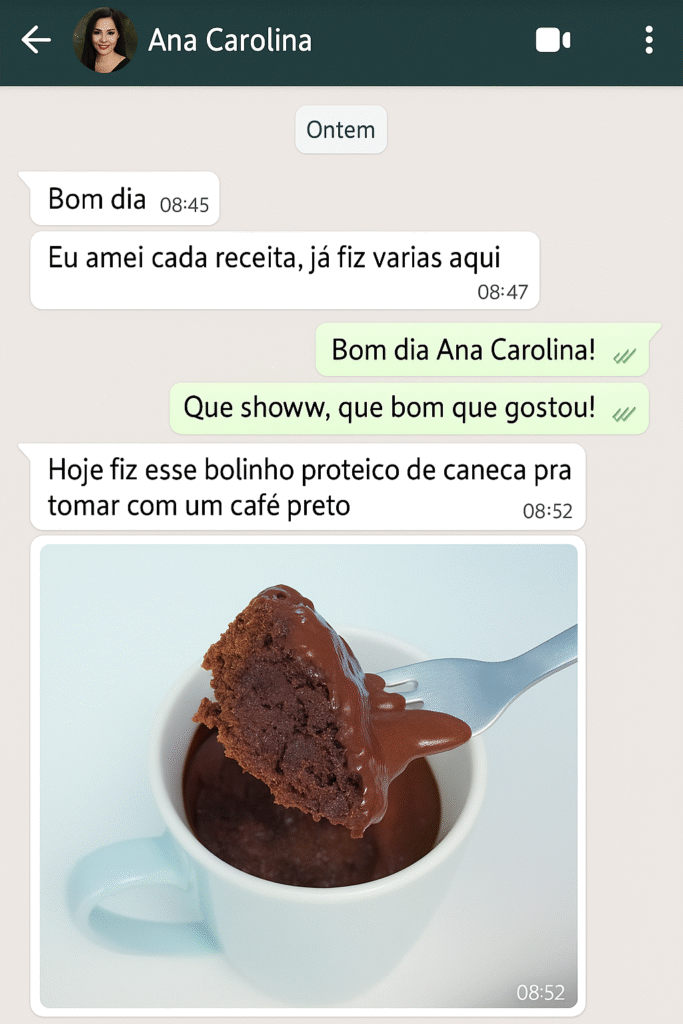Open the mug cake photo
The image size is (683, 1024).
coord(308,775)
